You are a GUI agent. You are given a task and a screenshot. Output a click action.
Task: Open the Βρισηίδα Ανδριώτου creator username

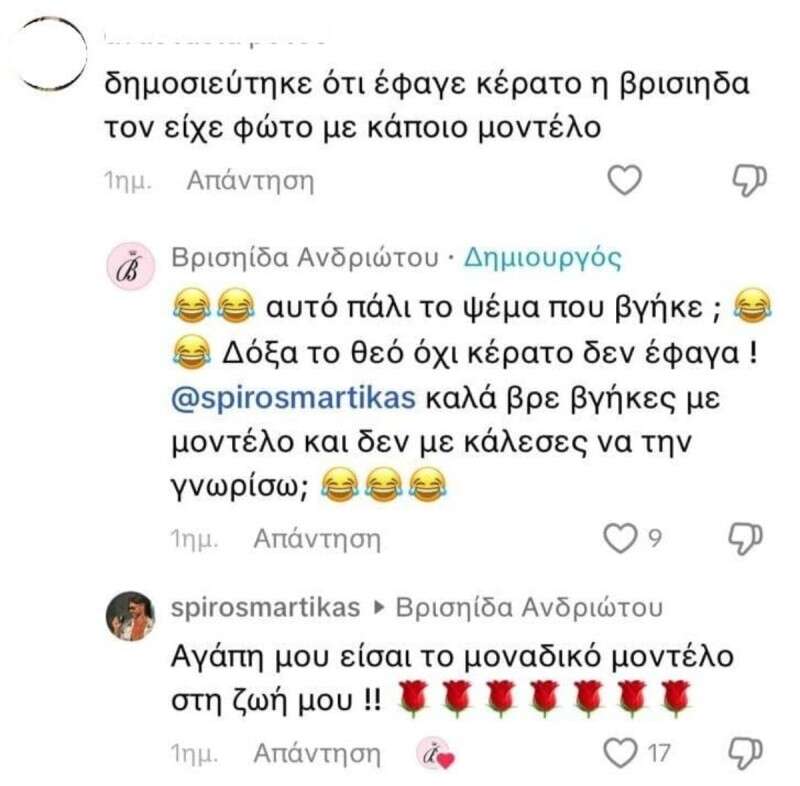(305, 259)
